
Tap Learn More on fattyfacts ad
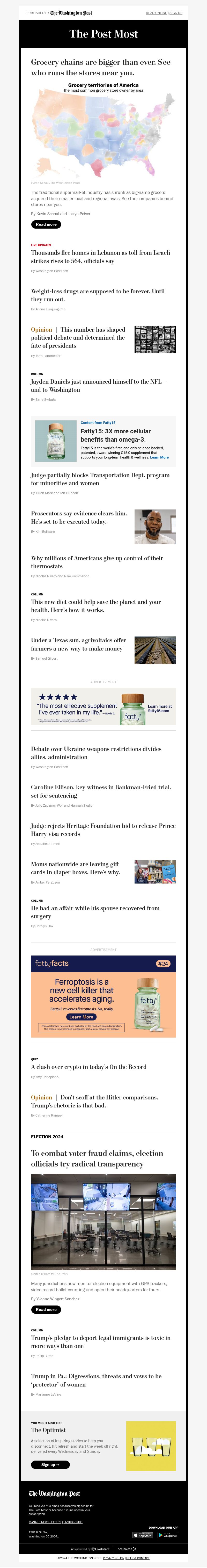[81, 1017]
